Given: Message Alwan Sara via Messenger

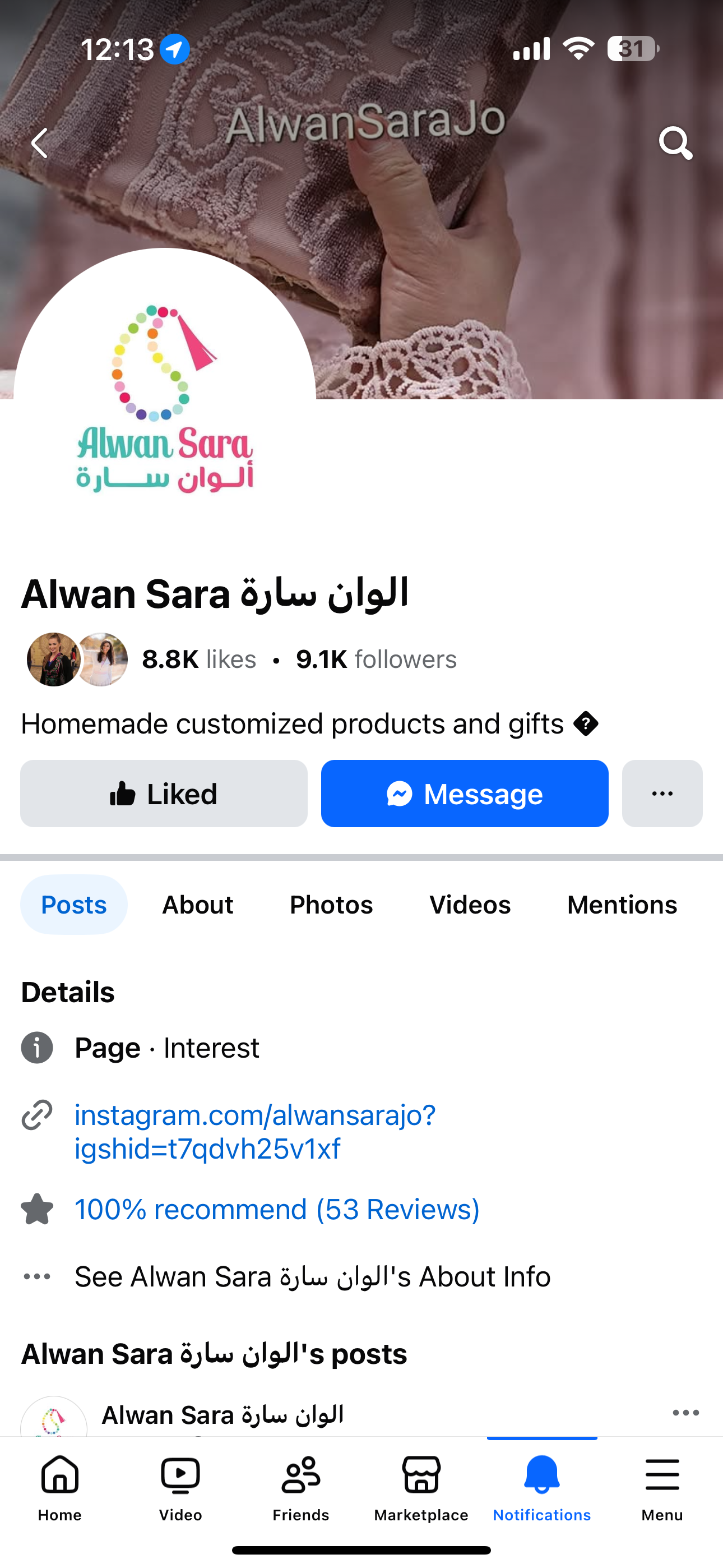Looking at the screenshot, I should click(465, 793).
